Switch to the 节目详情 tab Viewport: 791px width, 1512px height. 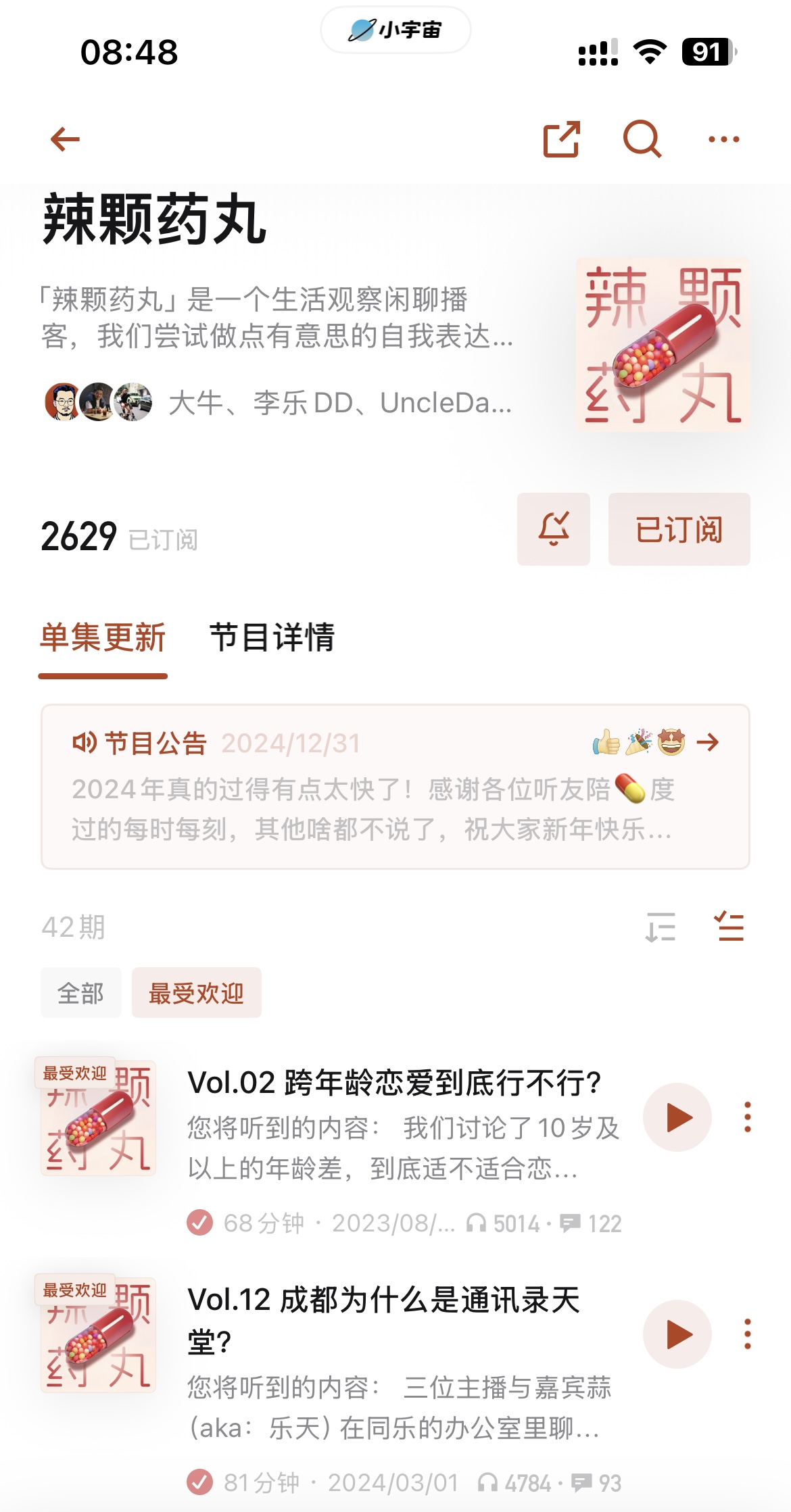click(x=272, y=637)
